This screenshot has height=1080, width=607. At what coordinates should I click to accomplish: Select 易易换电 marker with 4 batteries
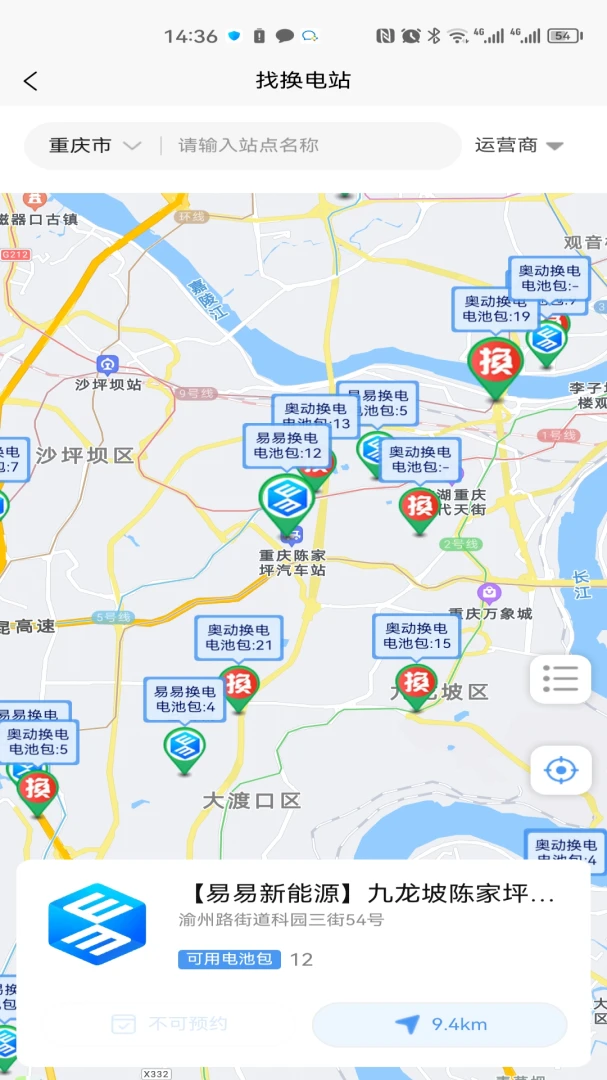(185, 746)
